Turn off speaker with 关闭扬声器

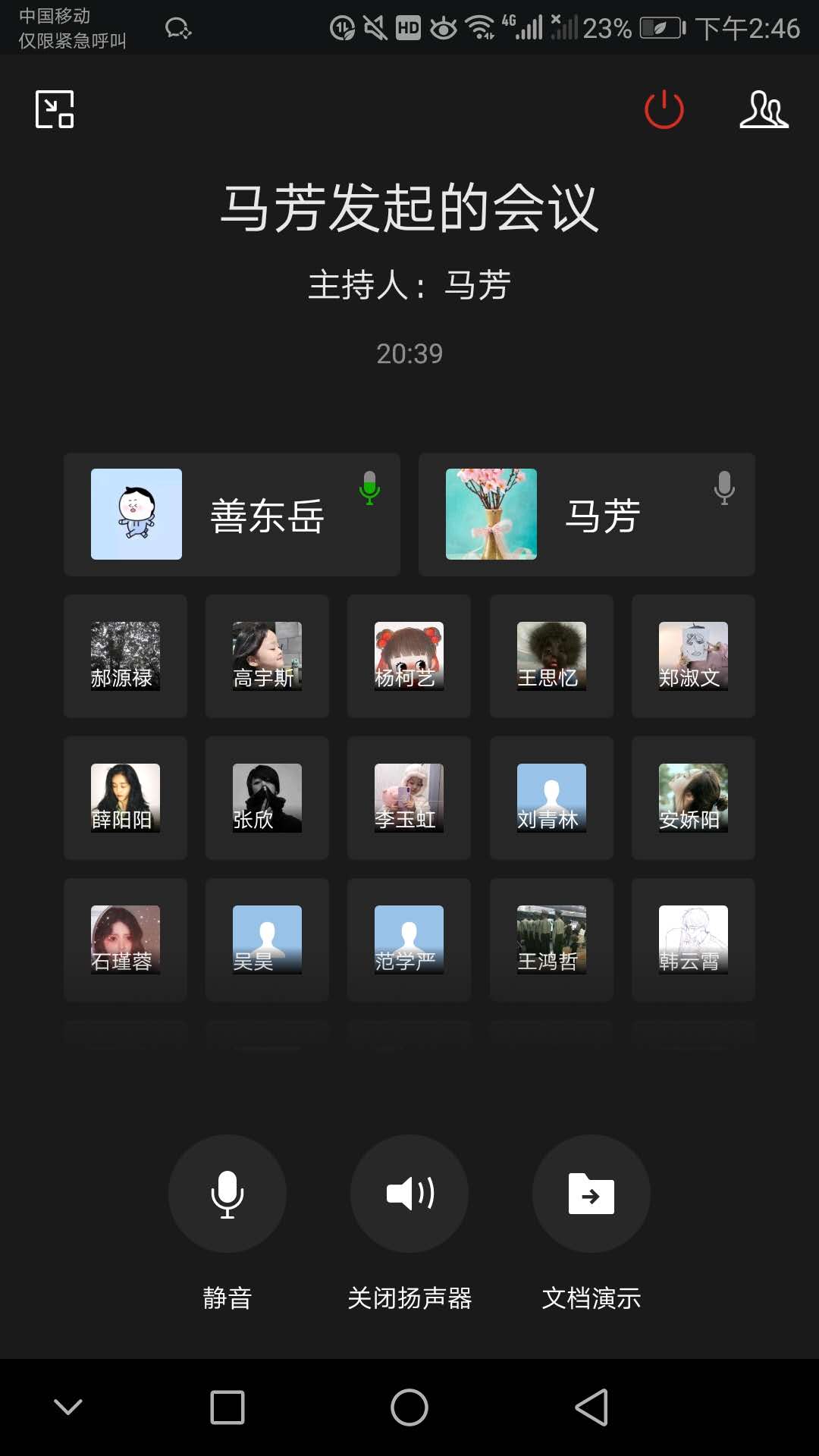409,1194
